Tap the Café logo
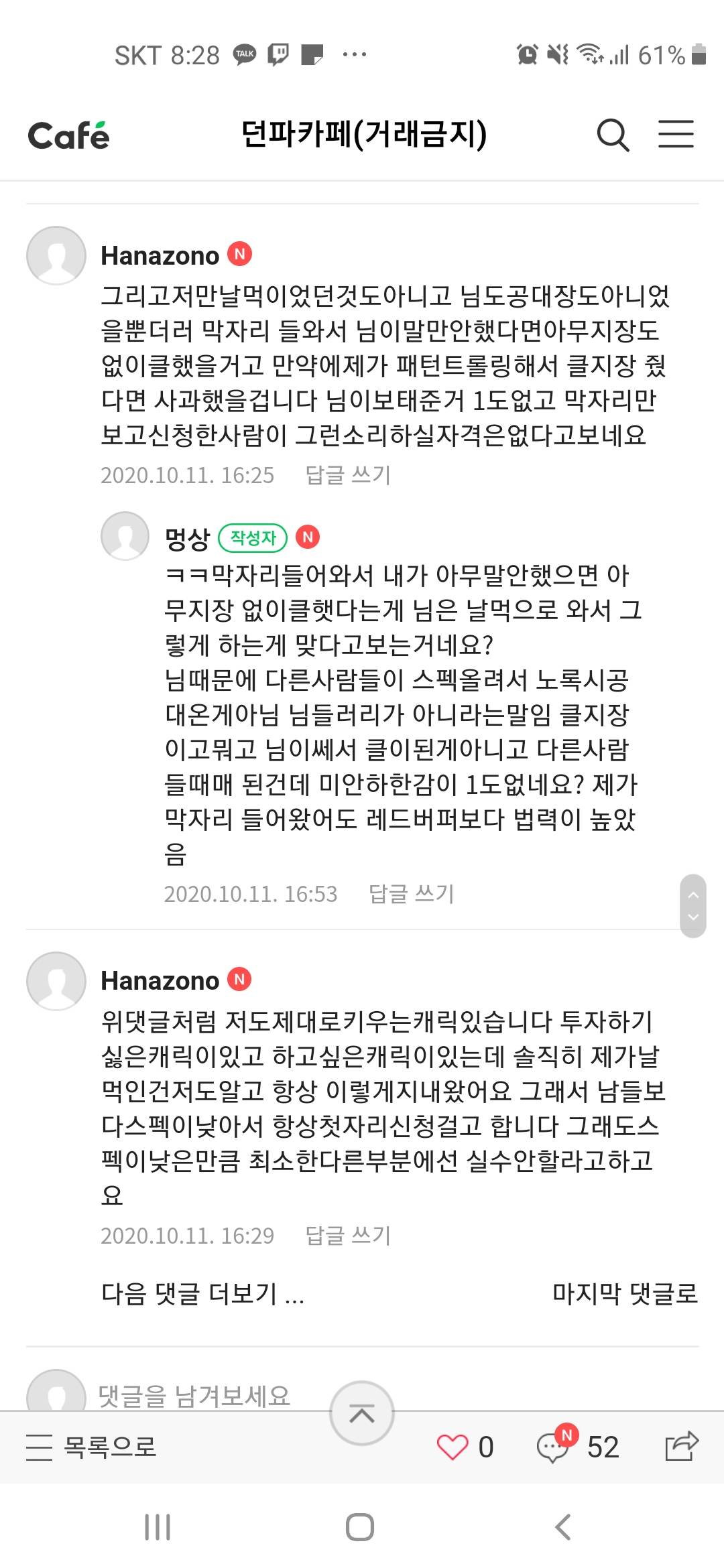 point(68,135)
